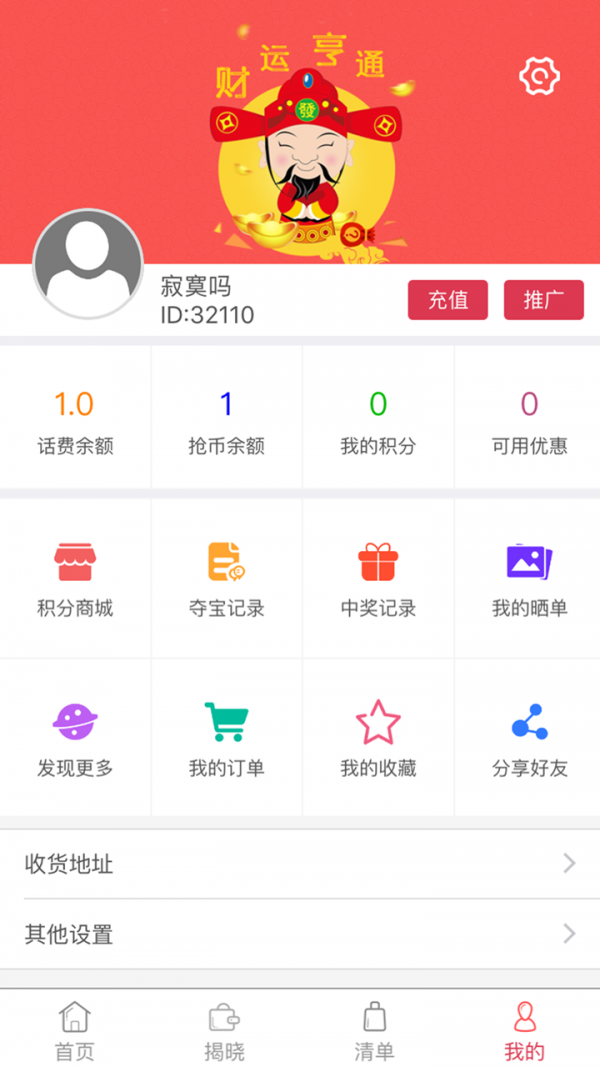
Task: Open 我的订单 orders
Action: pos(226,739)
